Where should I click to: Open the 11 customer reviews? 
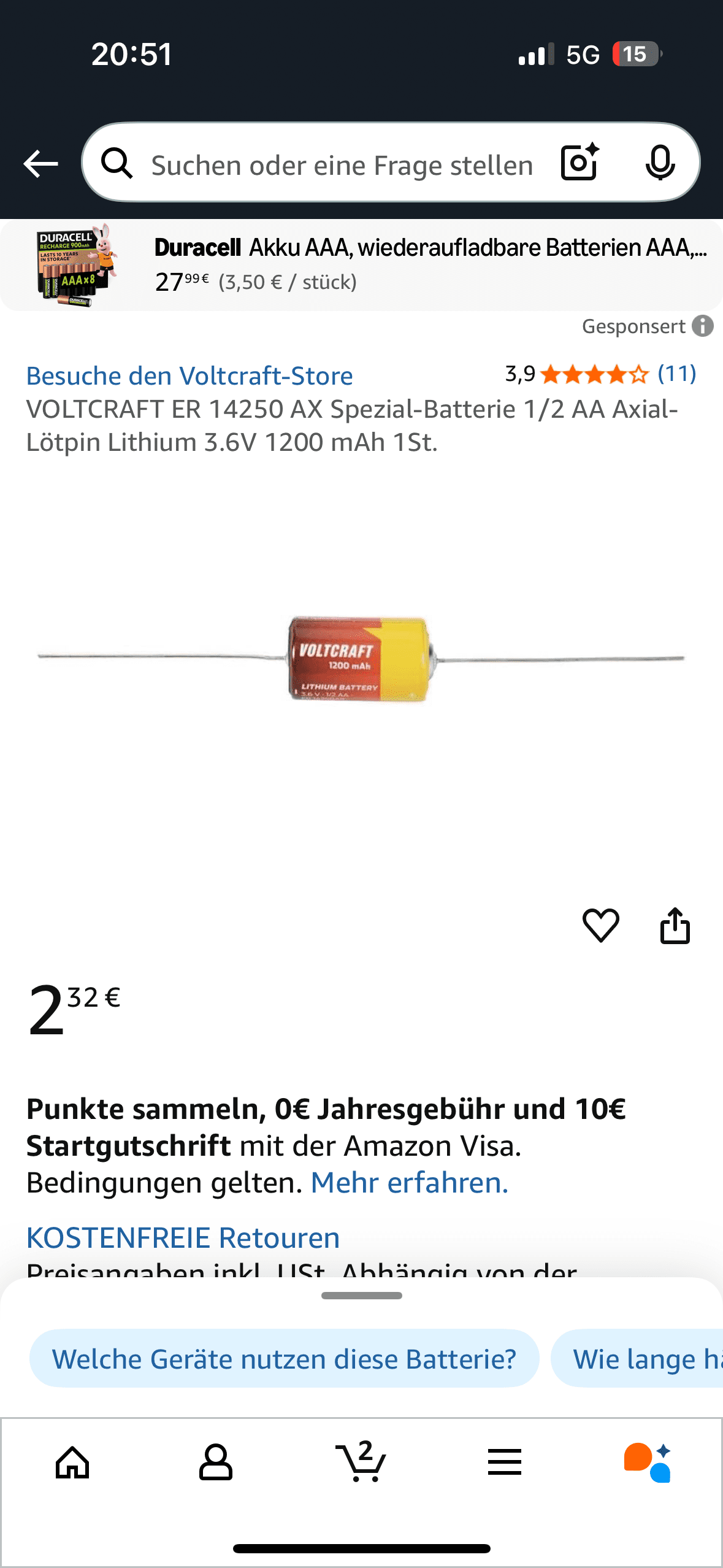click(x=676, y=373)
